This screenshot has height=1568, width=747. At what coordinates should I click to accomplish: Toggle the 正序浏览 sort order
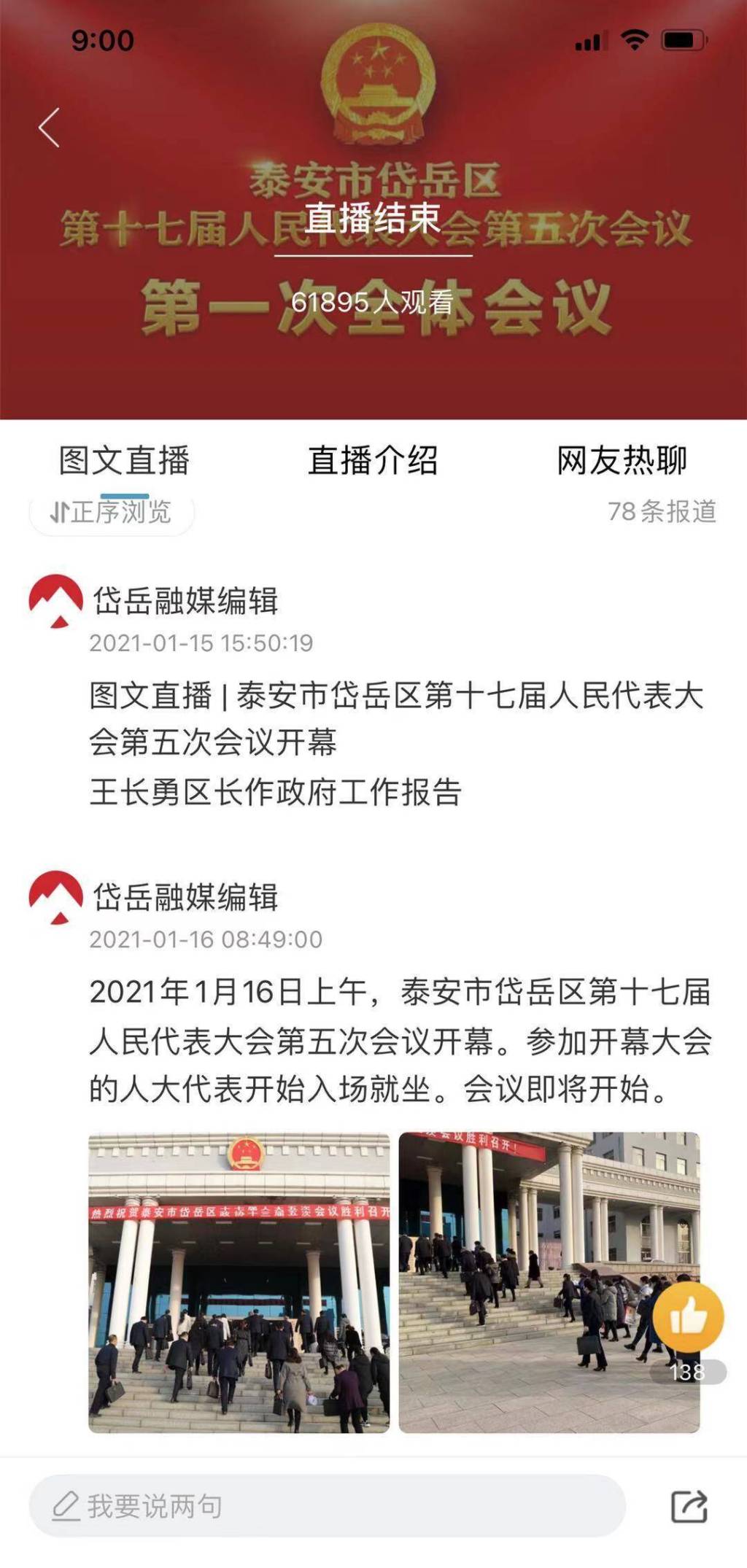[112, 513]
